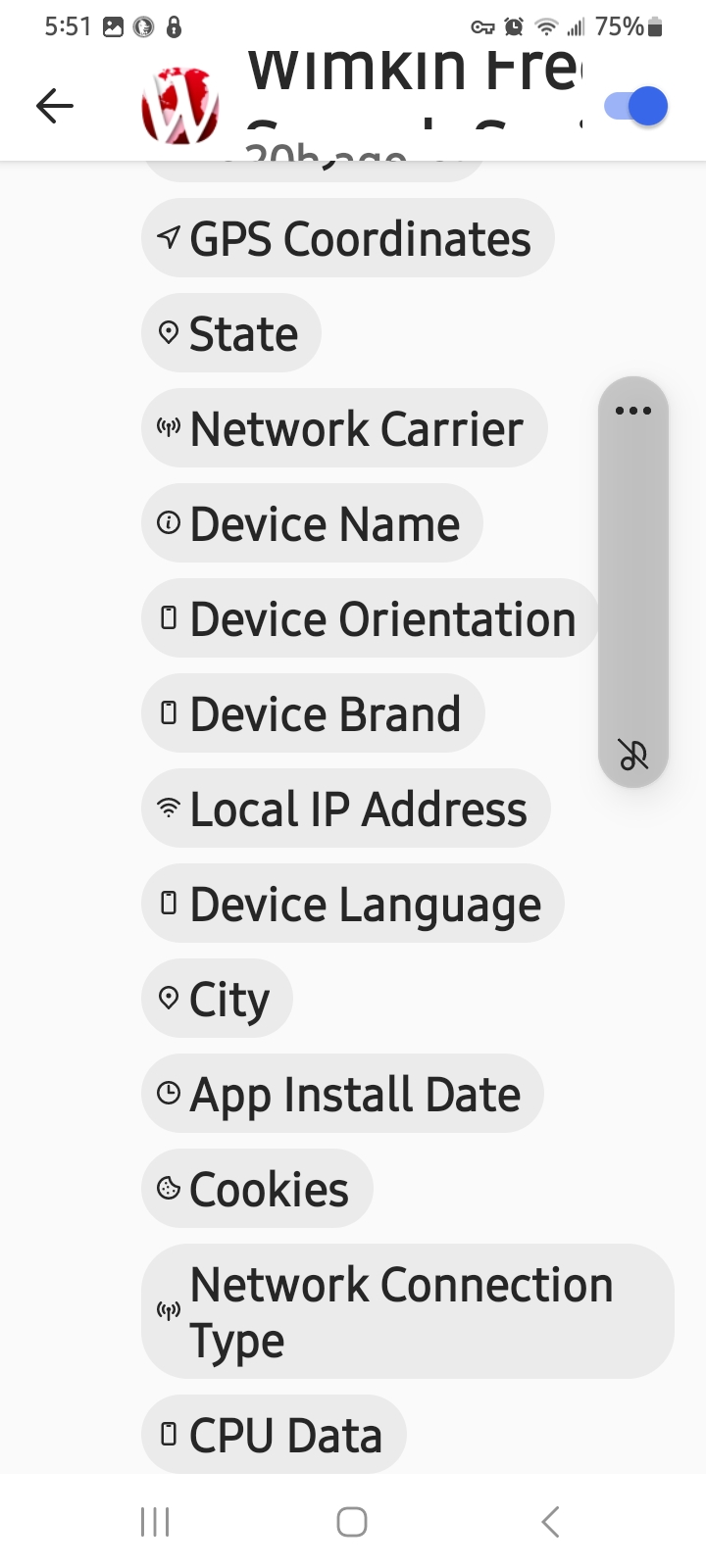
Task: Select the GPS Coordinates chip
Action: tap(348, 238)
